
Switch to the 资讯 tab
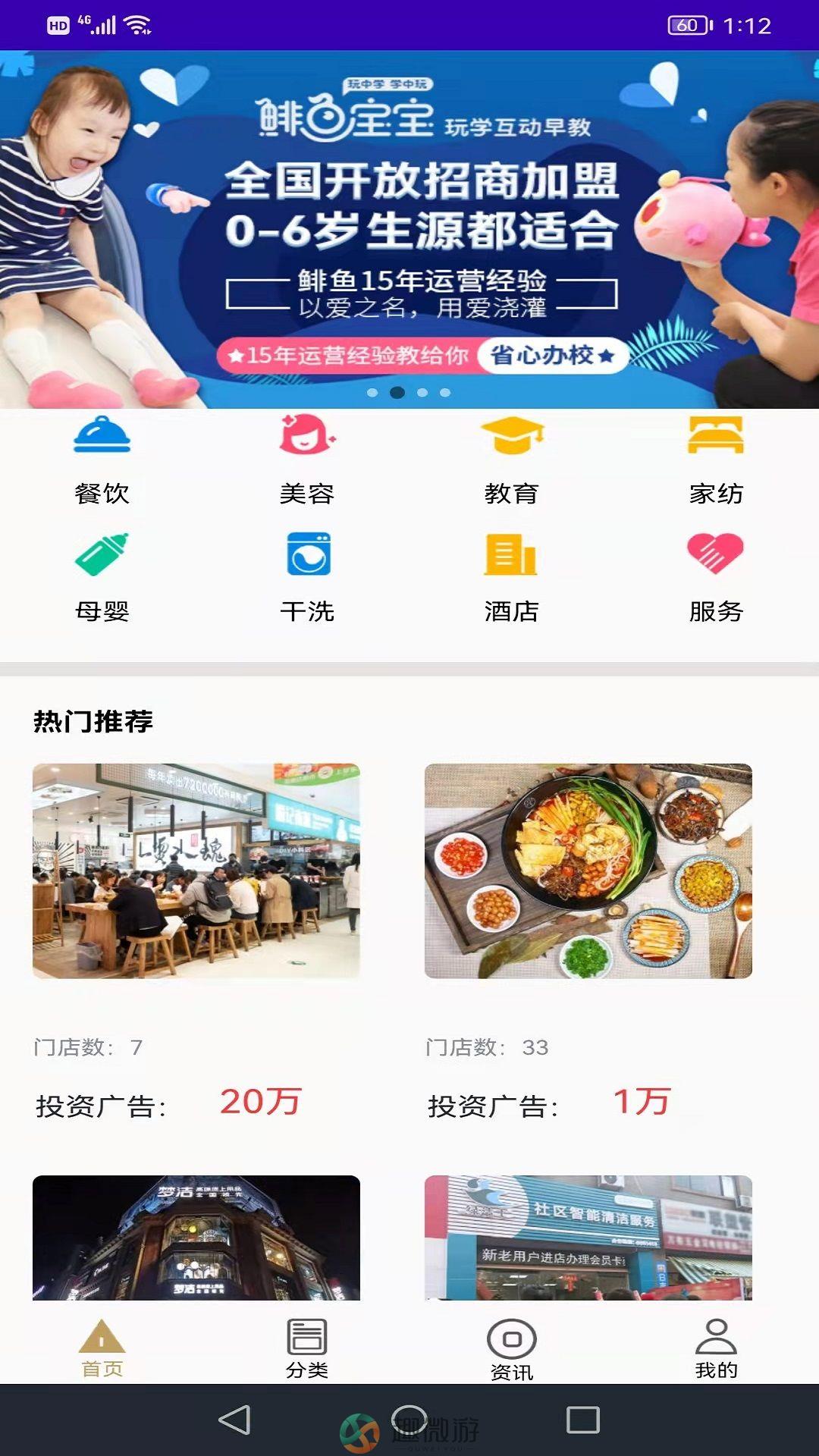512,1348
